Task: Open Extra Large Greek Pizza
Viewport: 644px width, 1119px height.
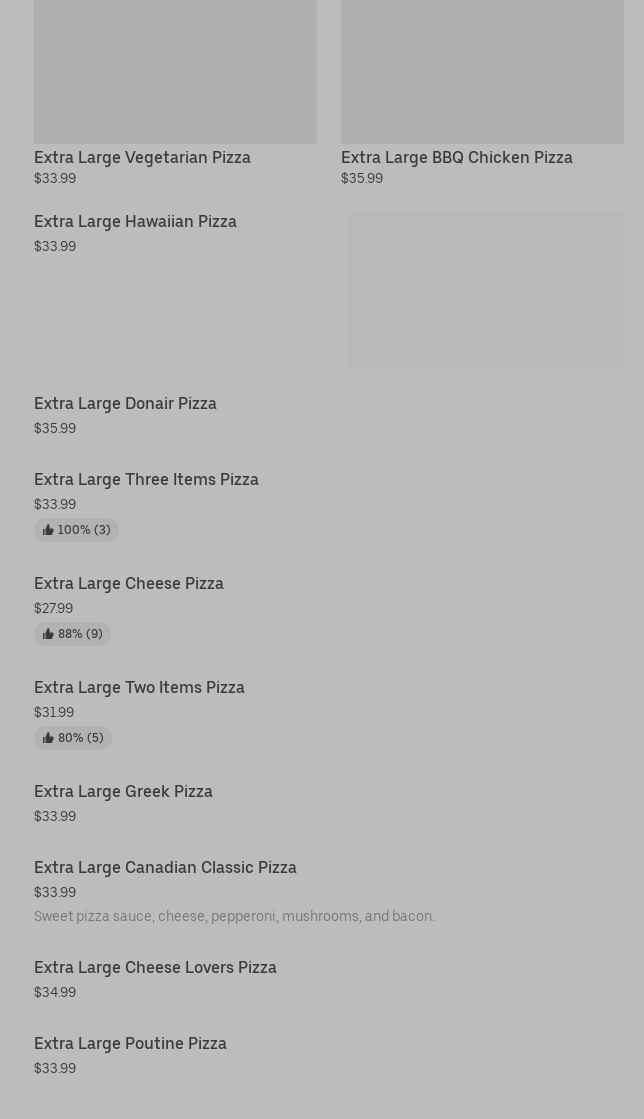Action: (x=123, y=791)
